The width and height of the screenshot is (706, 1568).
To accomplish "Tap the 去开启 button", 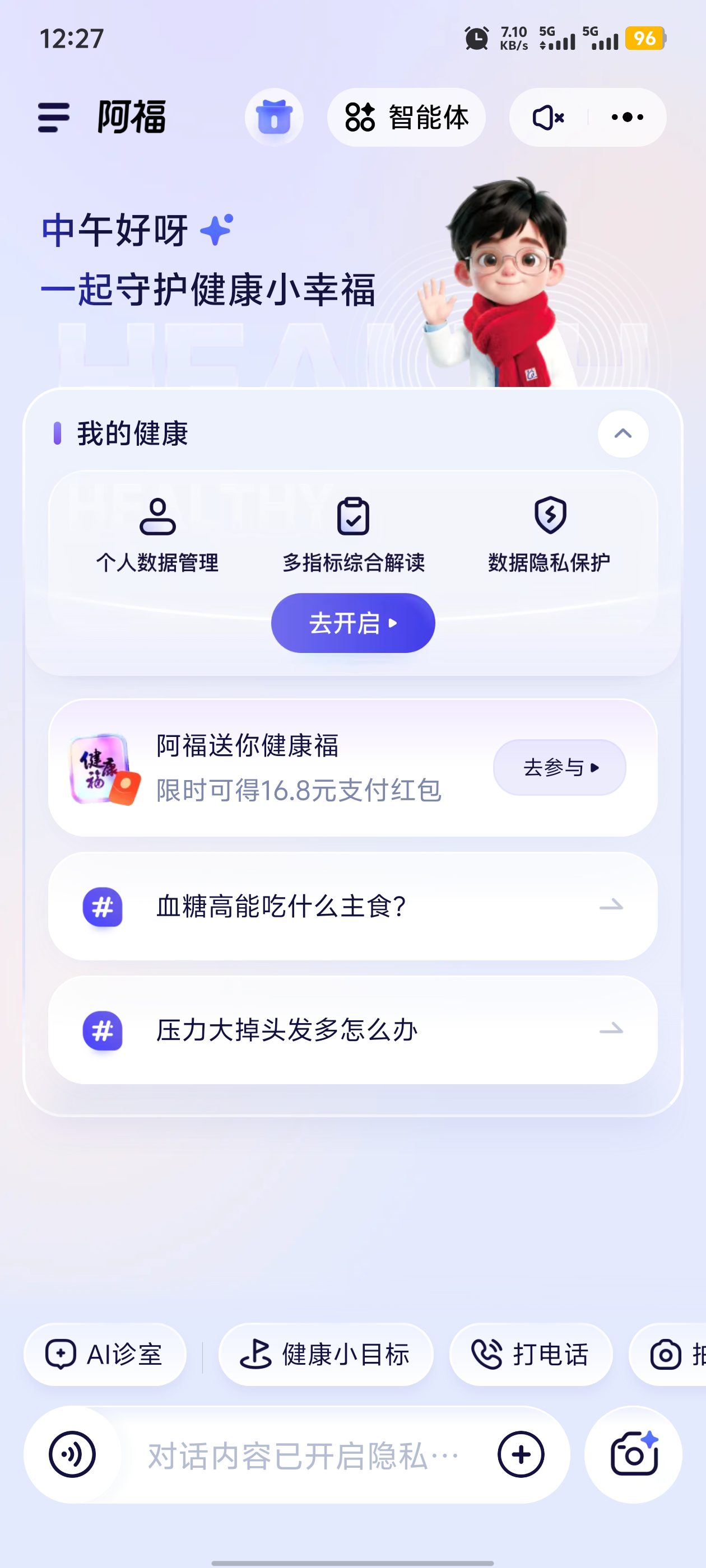I will coord(352,623).
